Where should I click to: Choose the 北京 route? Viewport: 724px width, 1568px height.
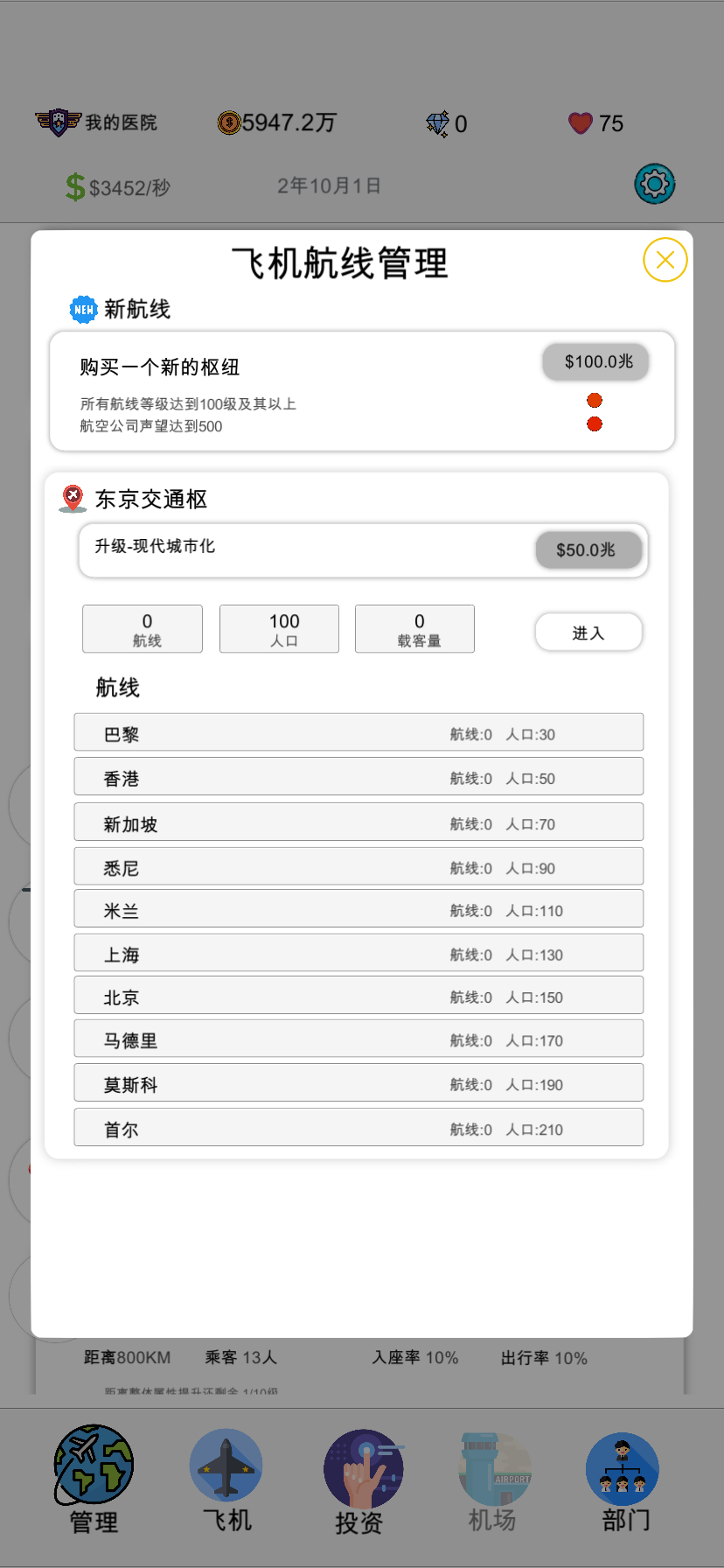click(x=359, y=997)
